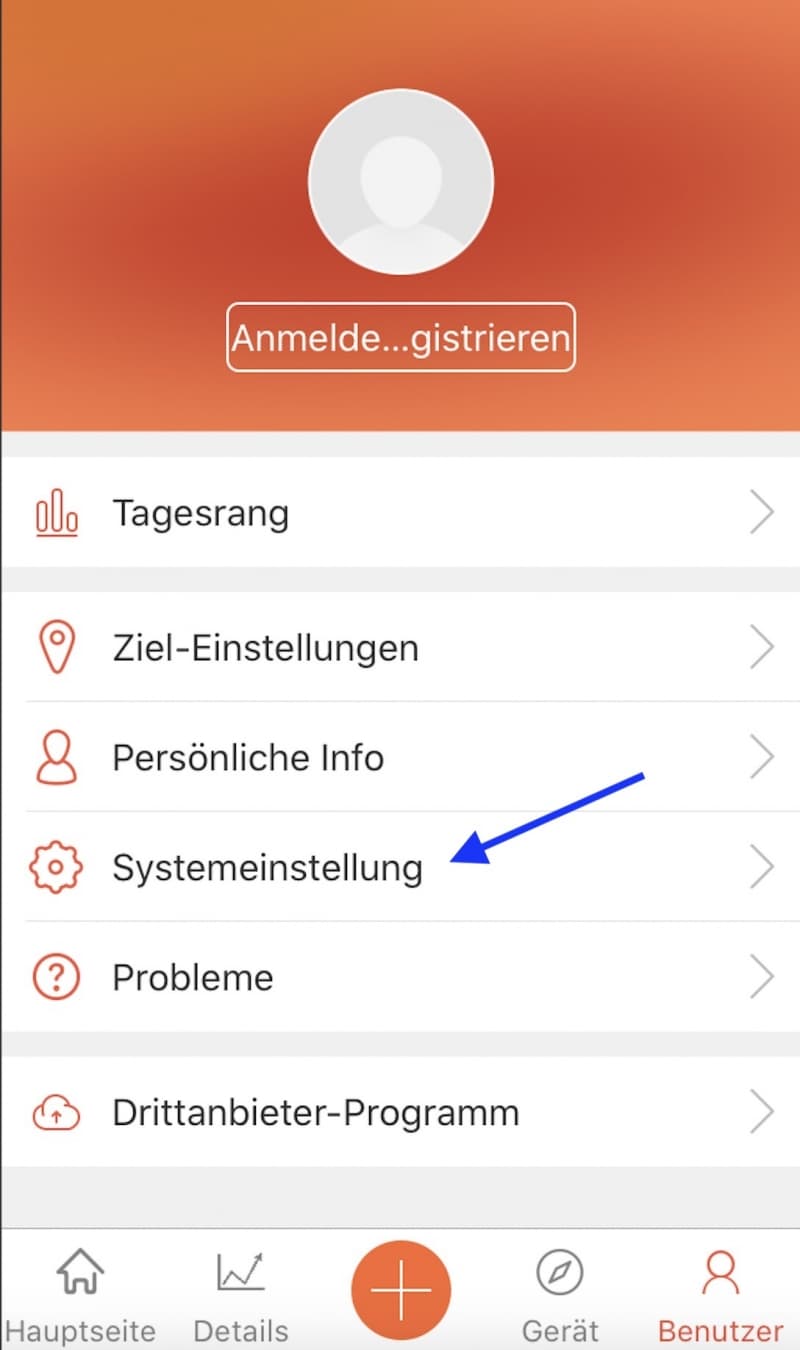Open Systemeinstellung settings
This screenshot has height=1350, width=800.
coord(400,867)
